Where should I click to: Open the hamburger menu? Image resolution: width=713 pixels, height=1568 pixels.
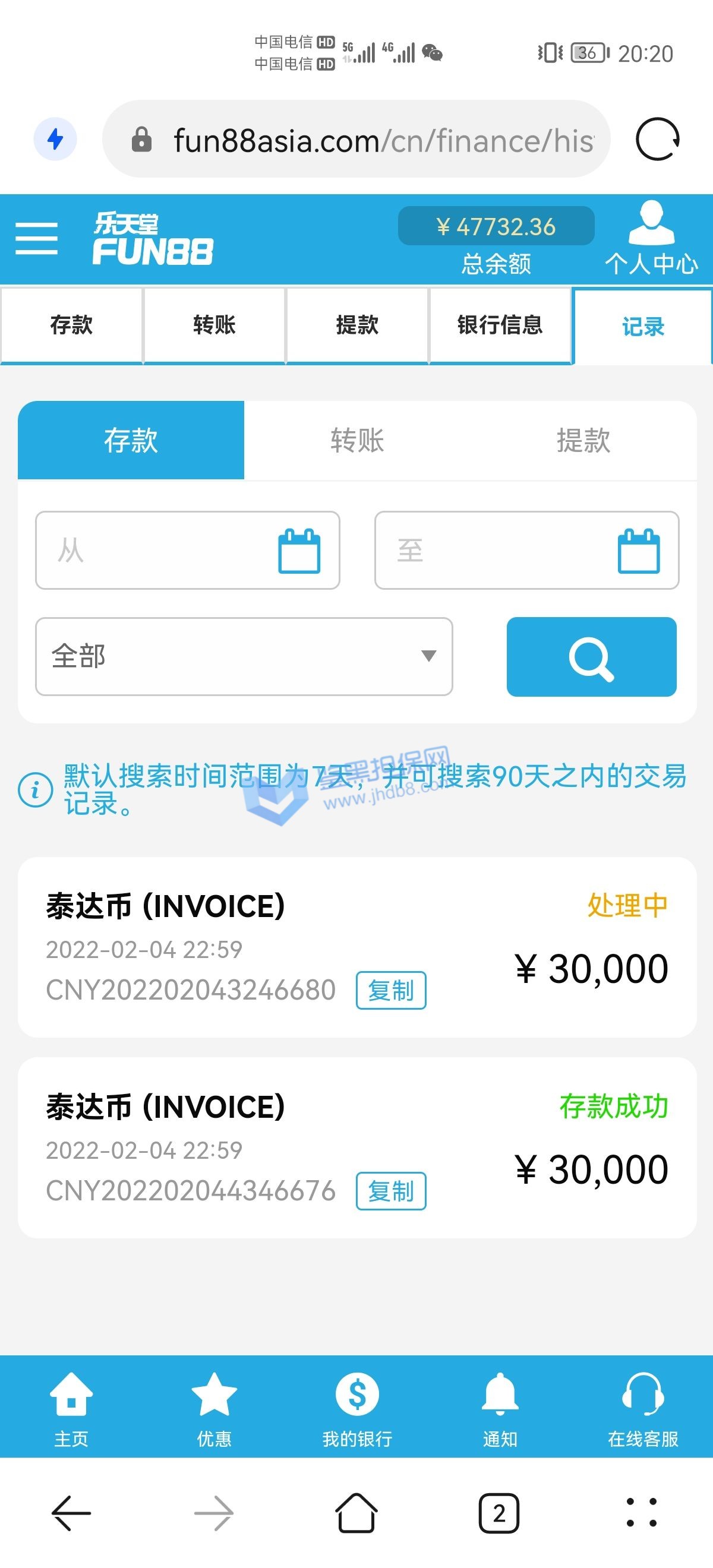click(x=36, y=238)
